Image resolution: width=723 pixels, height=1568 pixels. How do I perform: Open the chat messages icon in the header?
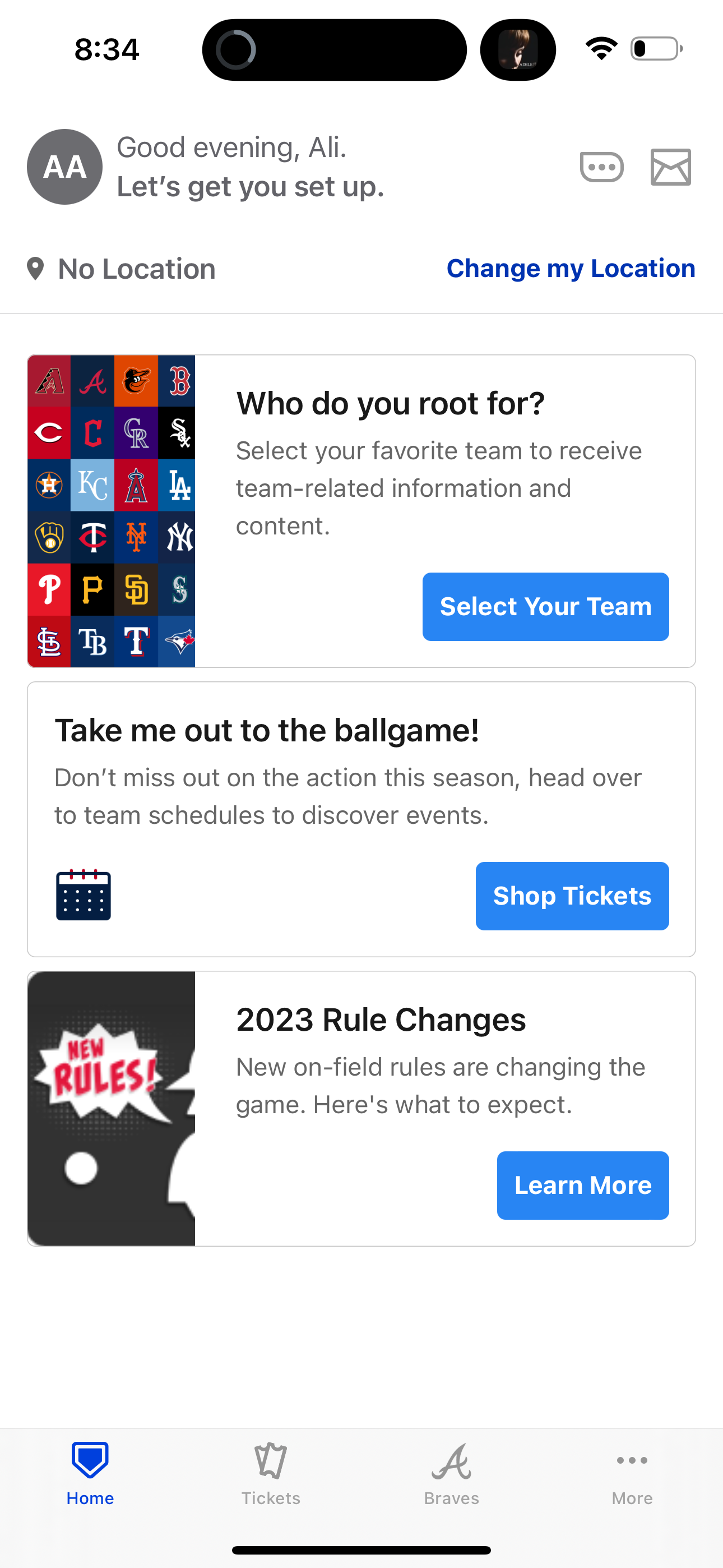602,167
